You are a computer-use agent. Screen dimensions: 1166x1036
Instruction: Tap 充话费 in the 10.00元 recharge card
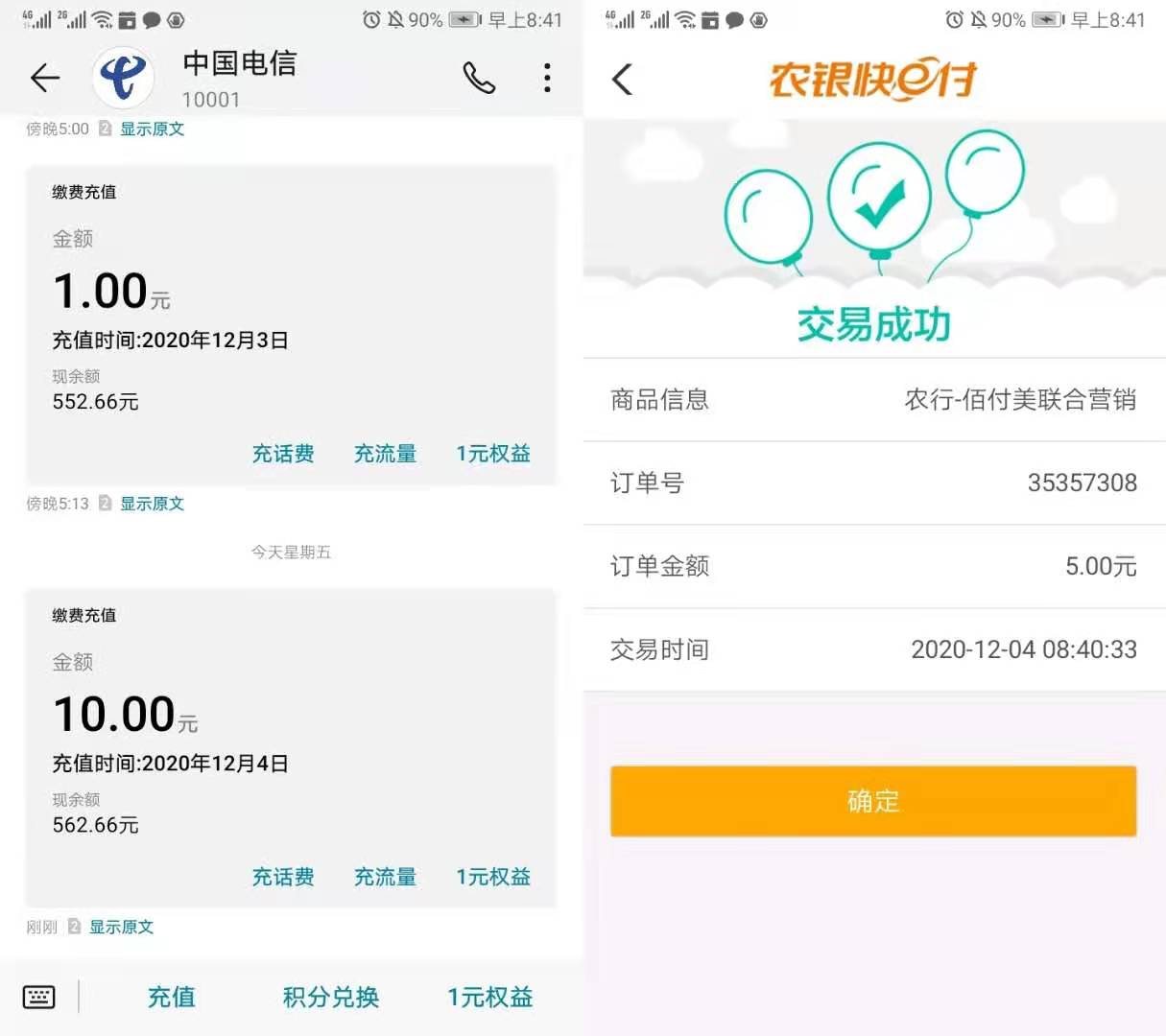click(283, 877)
